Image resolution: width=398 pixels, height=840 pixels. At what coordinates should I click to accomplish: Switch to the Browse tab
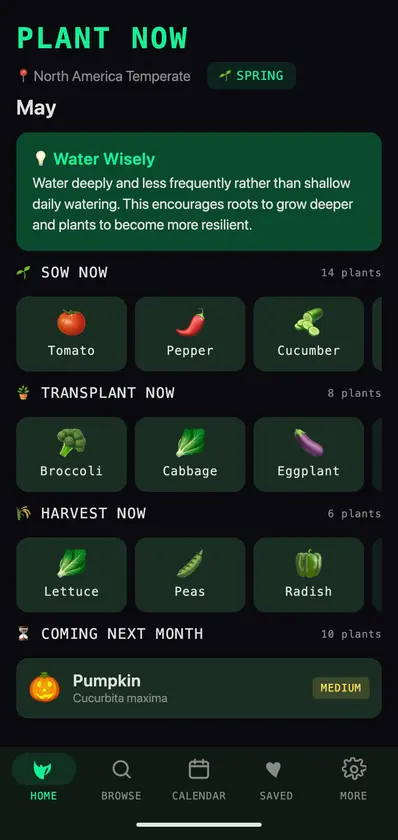click(121, 777)
